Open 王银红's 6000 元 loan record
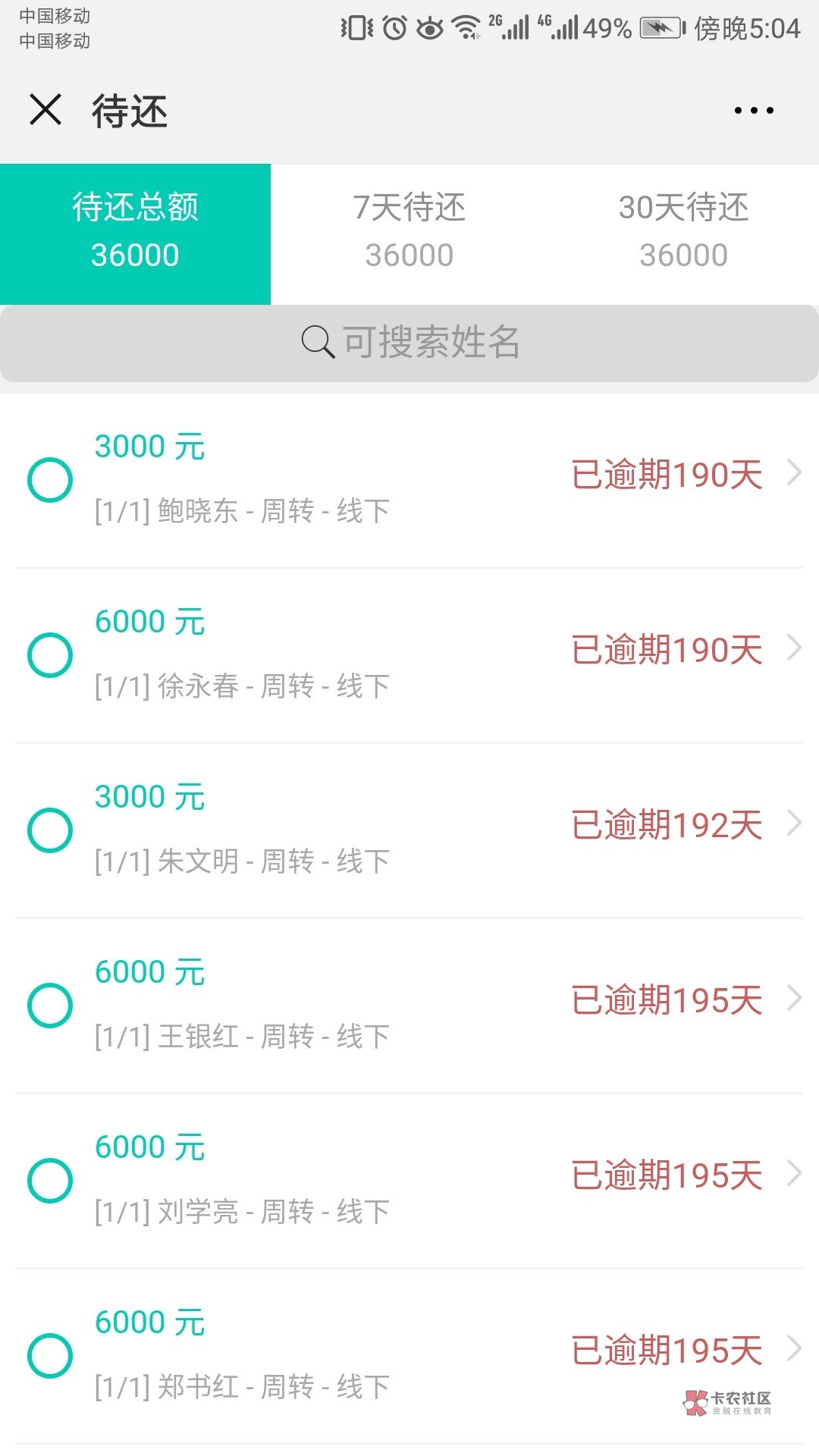Screen dimensions: 819x1456 coord(409,1006)
